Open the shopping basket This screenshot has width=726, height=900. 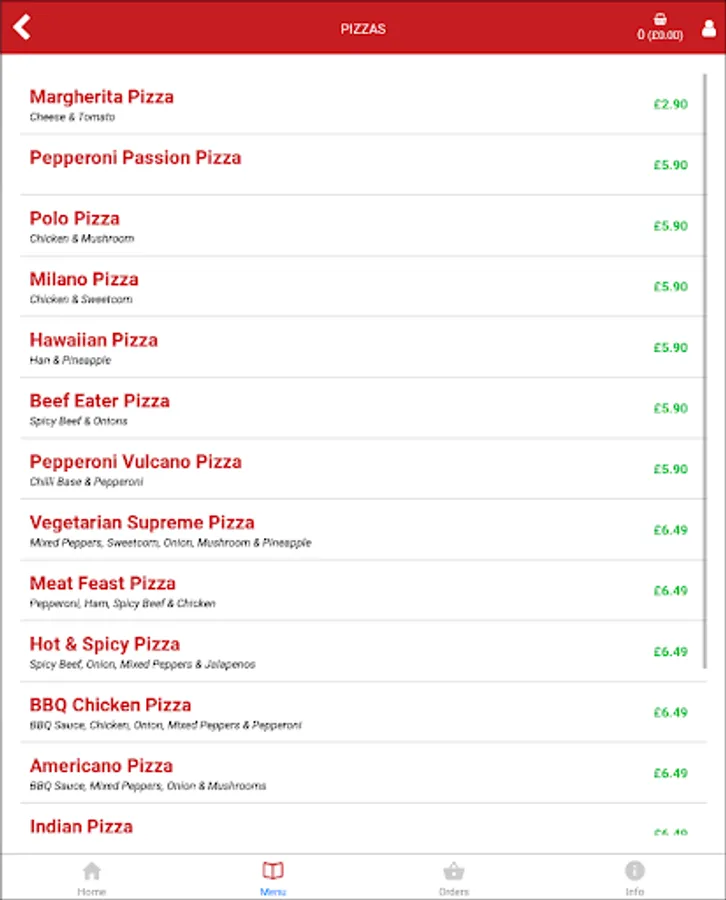click(x=660, y=26)
